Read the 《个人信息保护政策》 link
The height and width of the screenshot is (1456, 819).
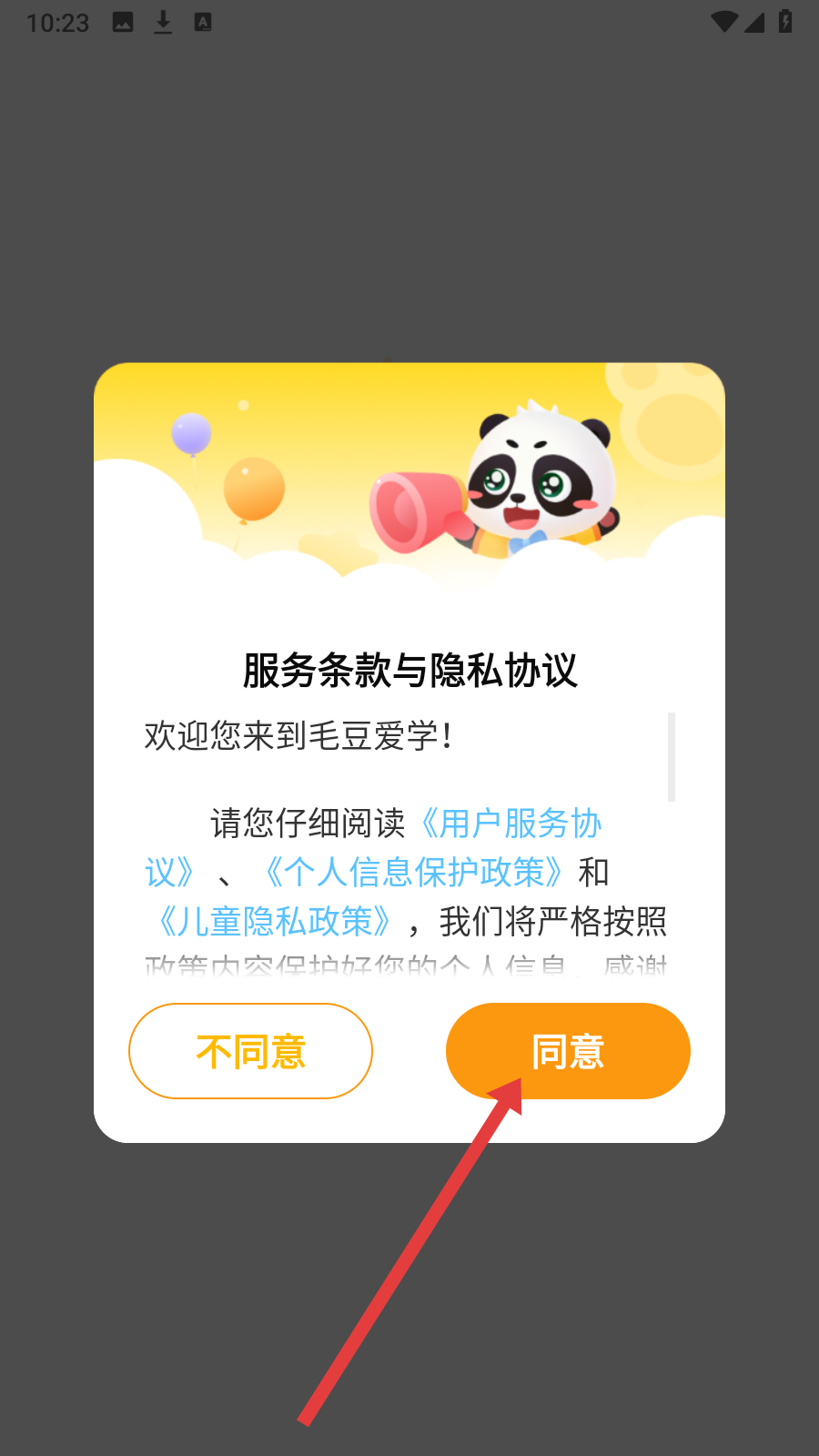414,872
